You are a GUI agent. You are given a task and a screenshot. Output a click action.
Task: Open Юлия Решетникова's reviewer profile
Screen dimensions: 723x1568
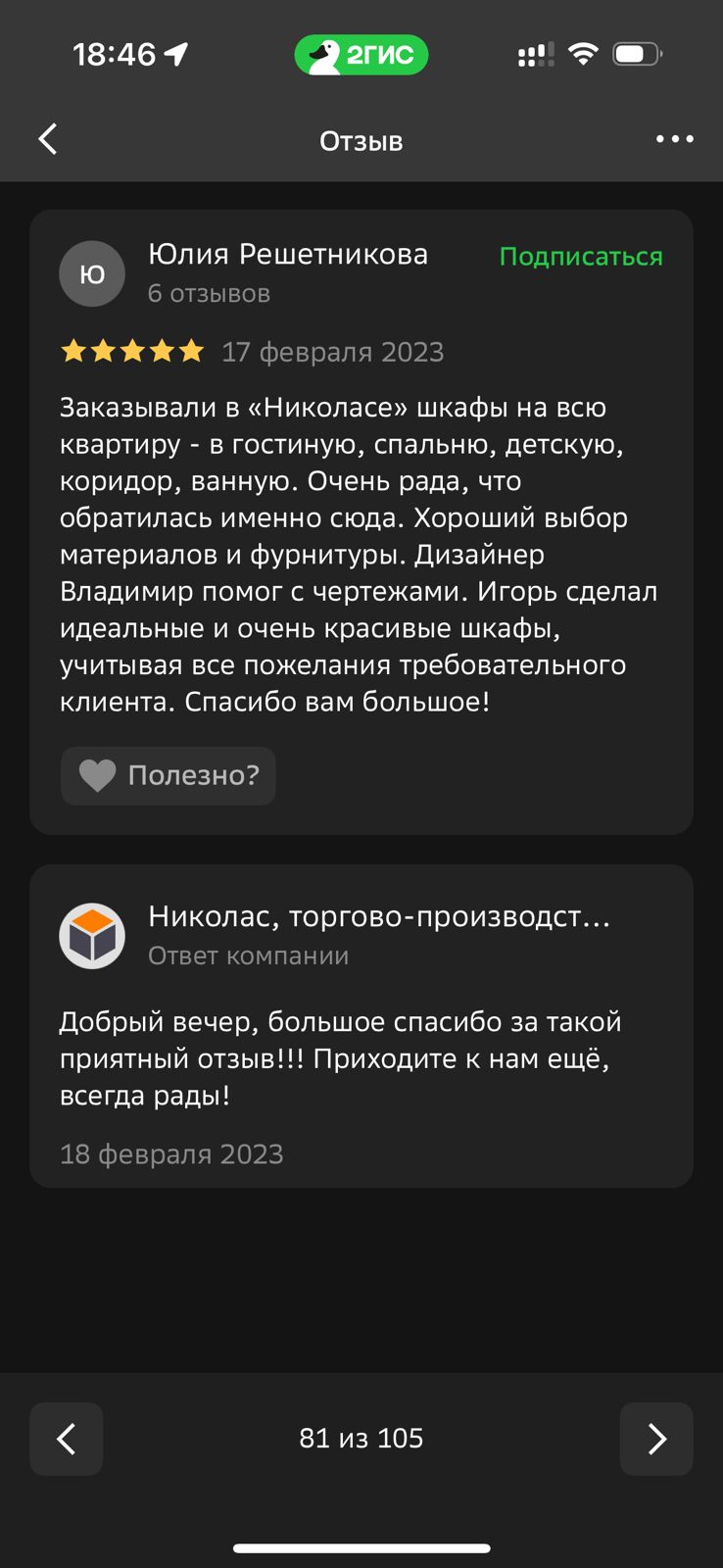click(x=287, y=255)
